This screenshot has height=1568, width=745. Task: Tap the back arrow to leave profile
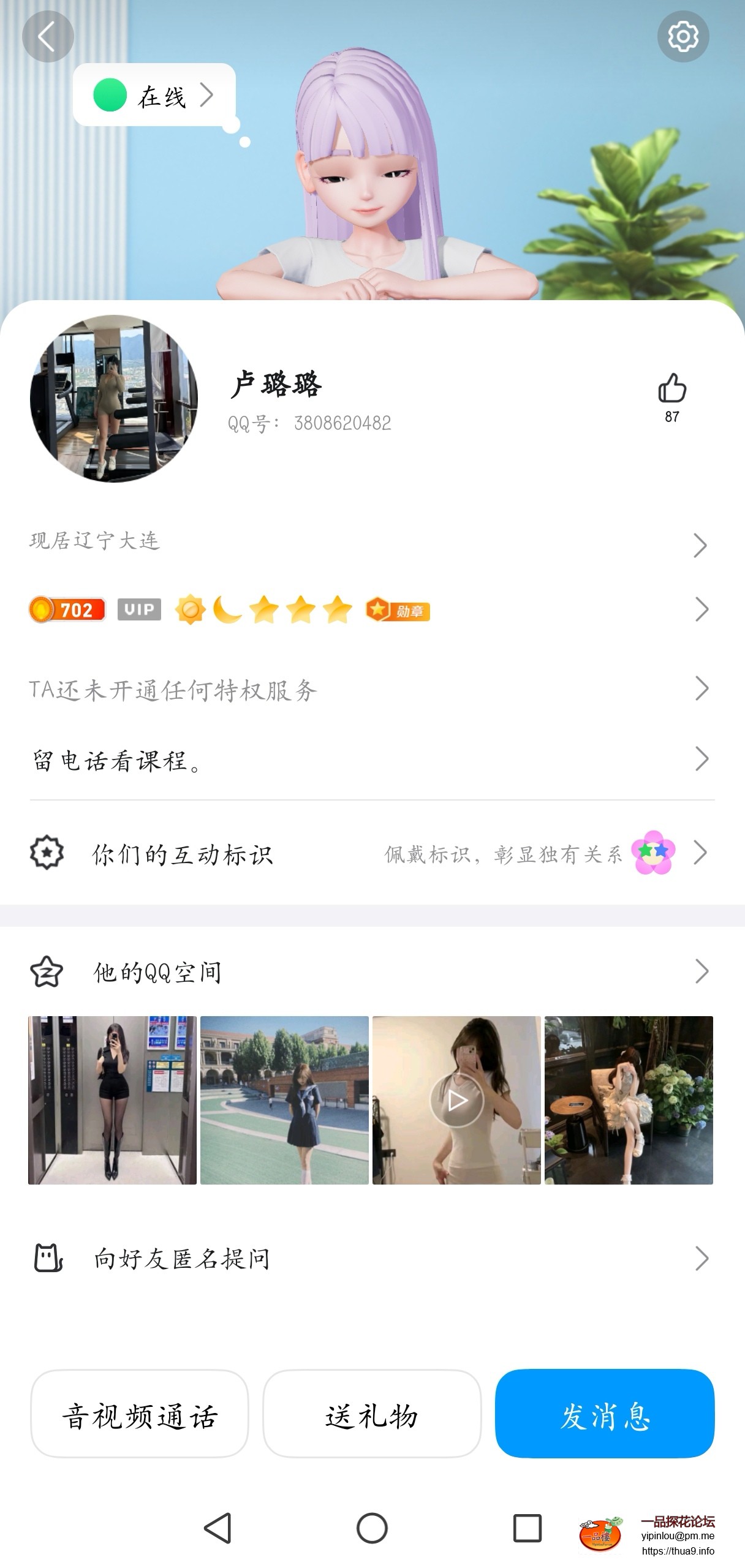tap(48, 37)
